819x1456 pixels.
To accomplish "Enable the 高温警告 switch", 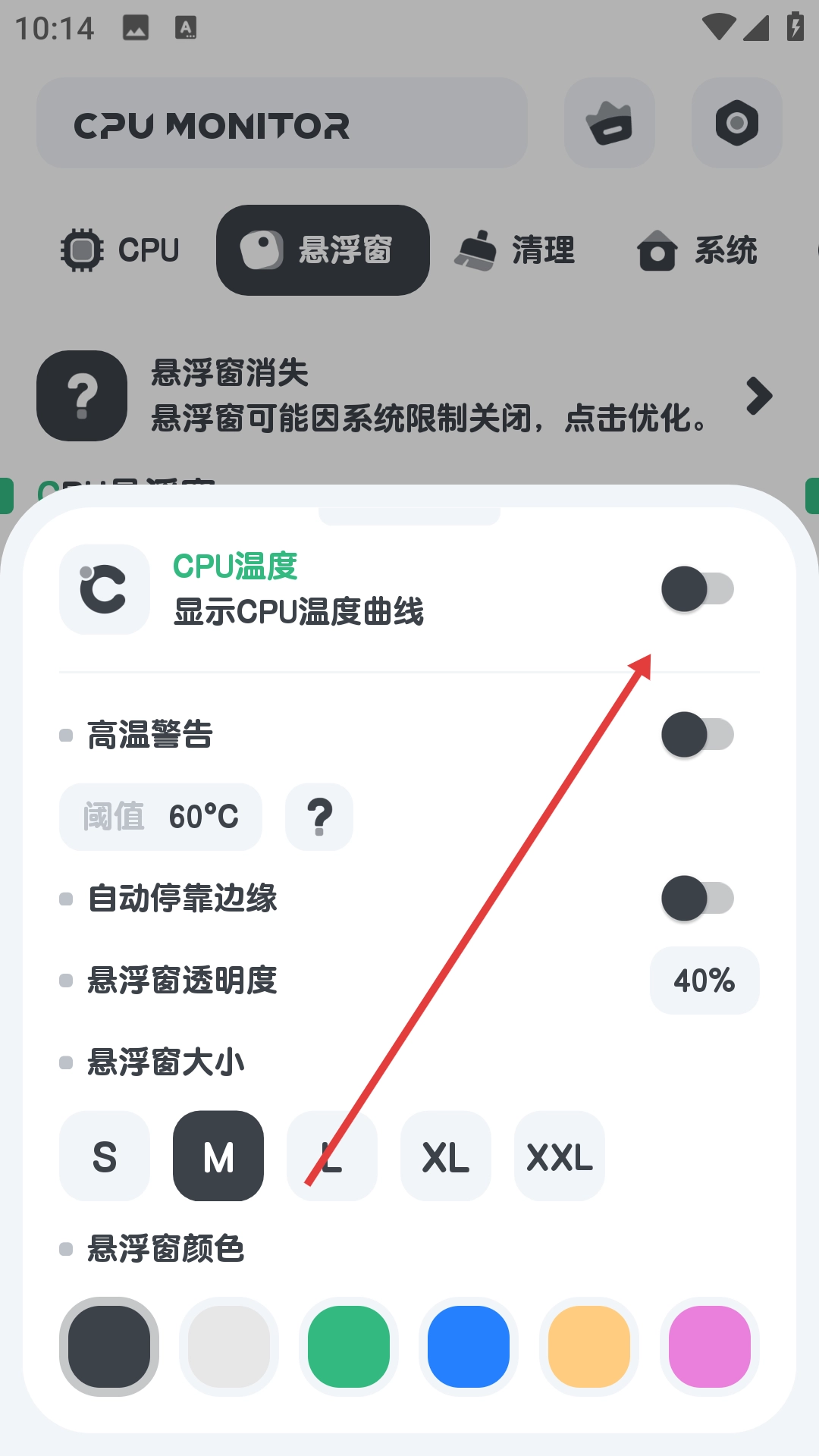I will 698,735.
